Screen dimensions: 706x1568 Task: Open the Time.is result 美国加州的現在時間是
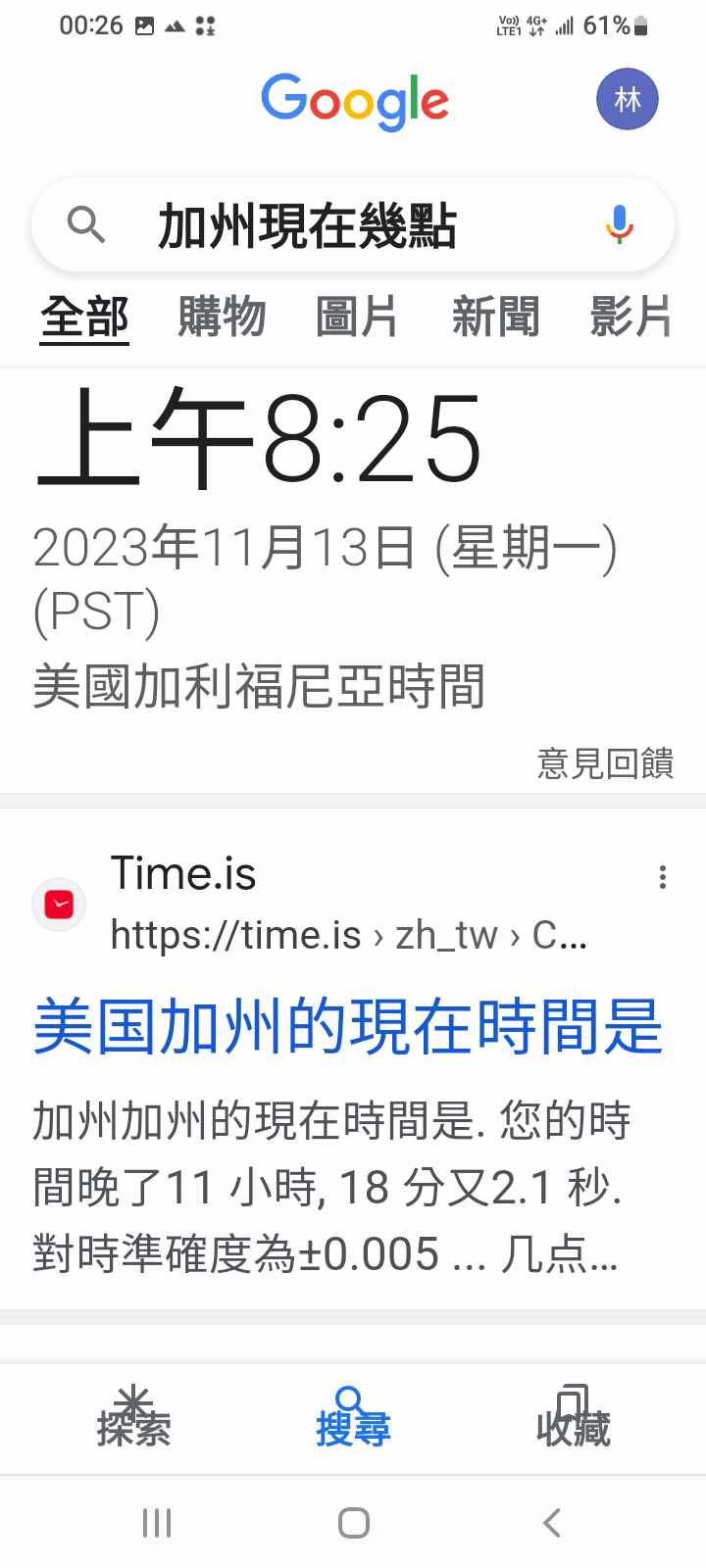348,1026
